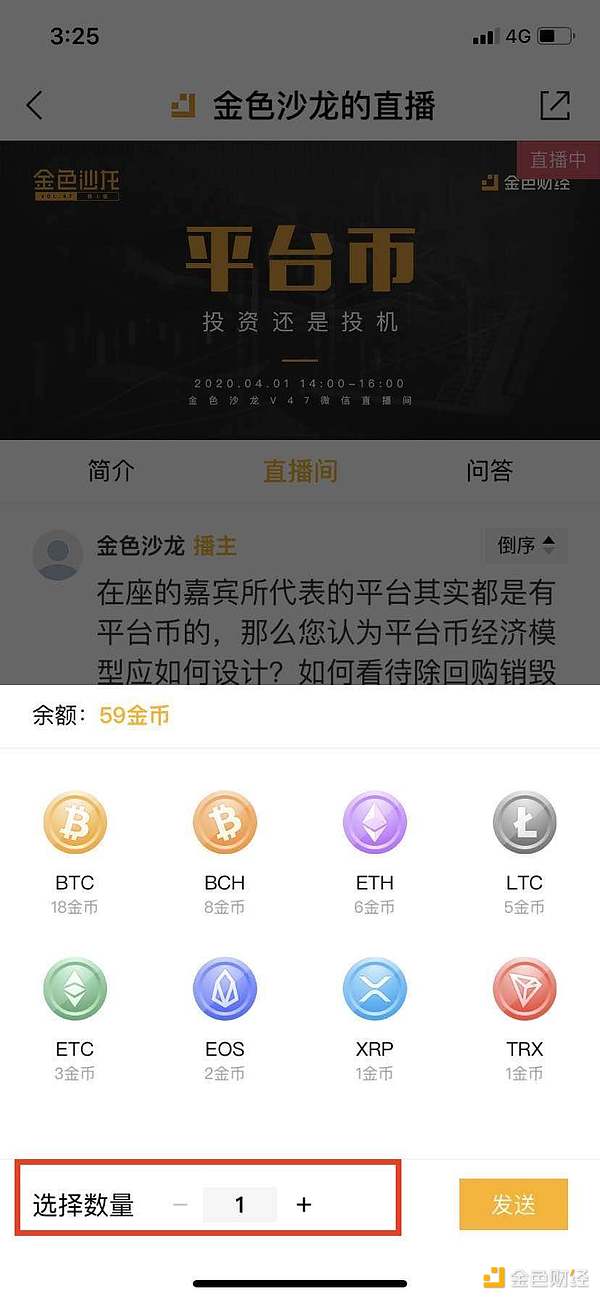Pick the EOS gift for 2金币

(224, 990)
